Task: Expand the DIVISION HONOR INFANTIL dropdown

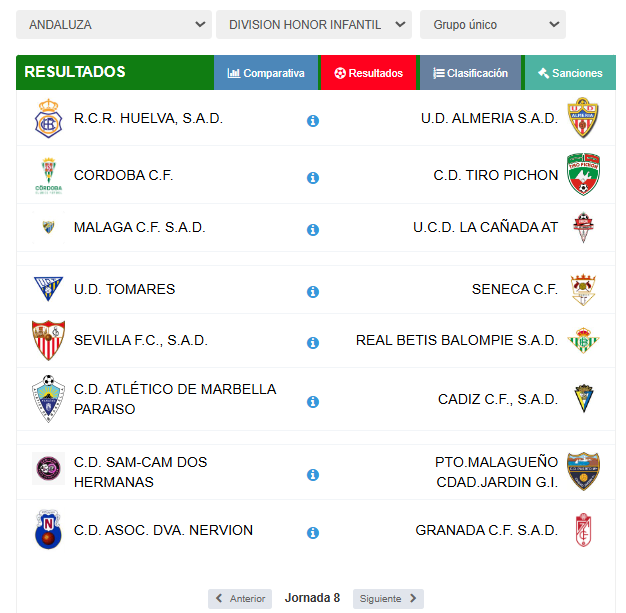Action: (x=313, y=24)
